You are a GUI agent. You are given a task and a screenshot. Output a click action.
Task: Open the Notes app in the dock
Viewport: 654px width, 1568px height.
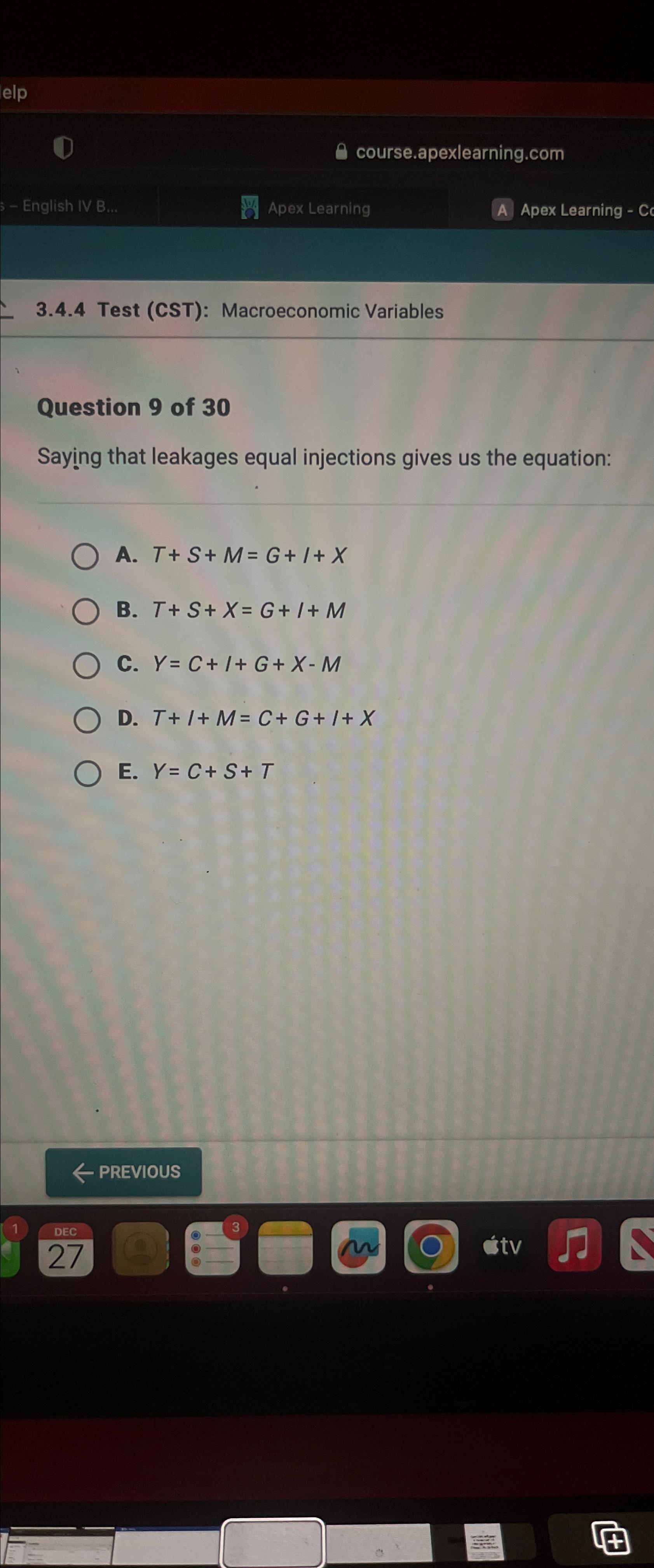(x=285, y=1248)
